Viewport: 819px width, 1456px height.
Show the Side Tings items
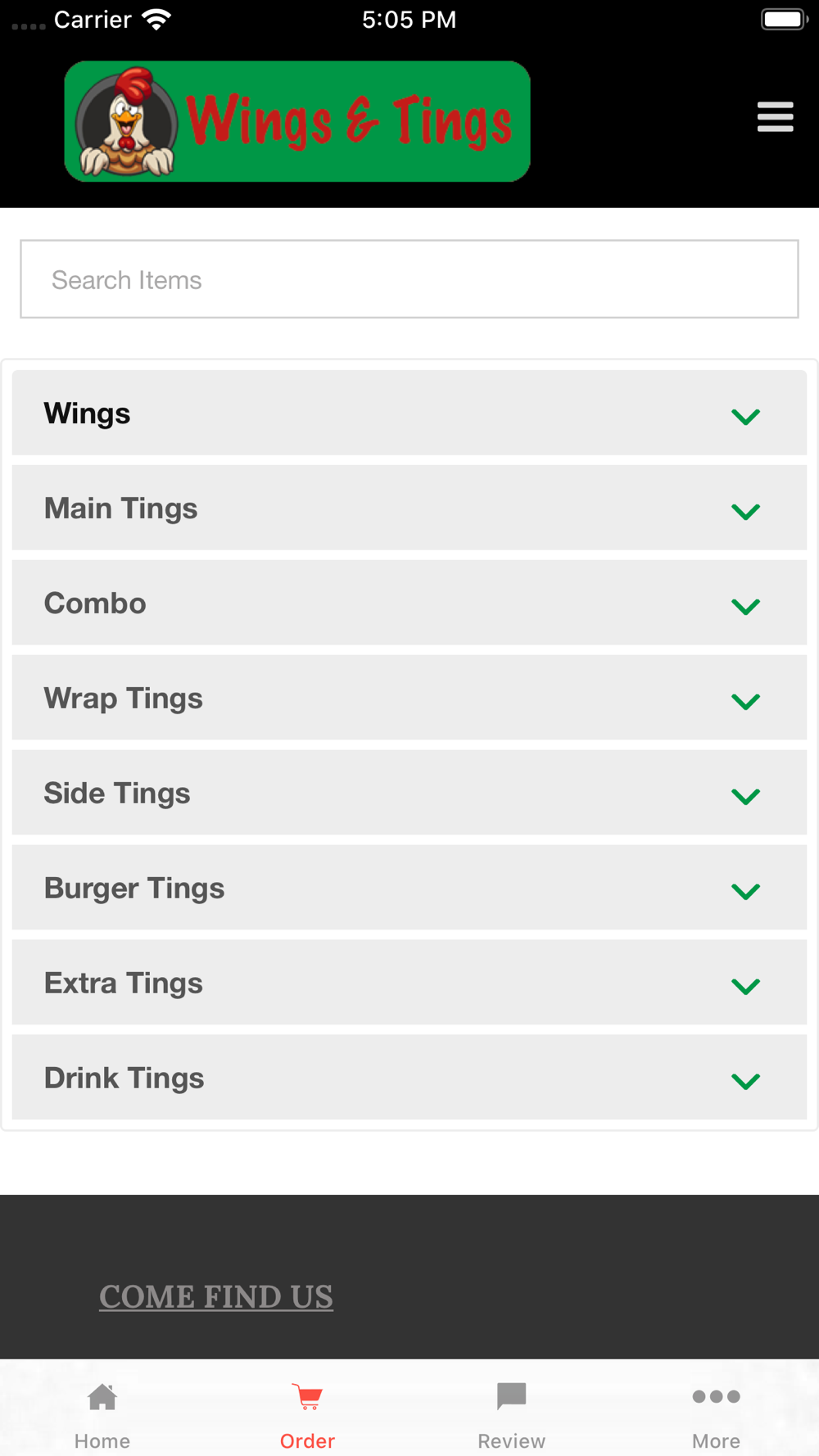coord(409,793)
